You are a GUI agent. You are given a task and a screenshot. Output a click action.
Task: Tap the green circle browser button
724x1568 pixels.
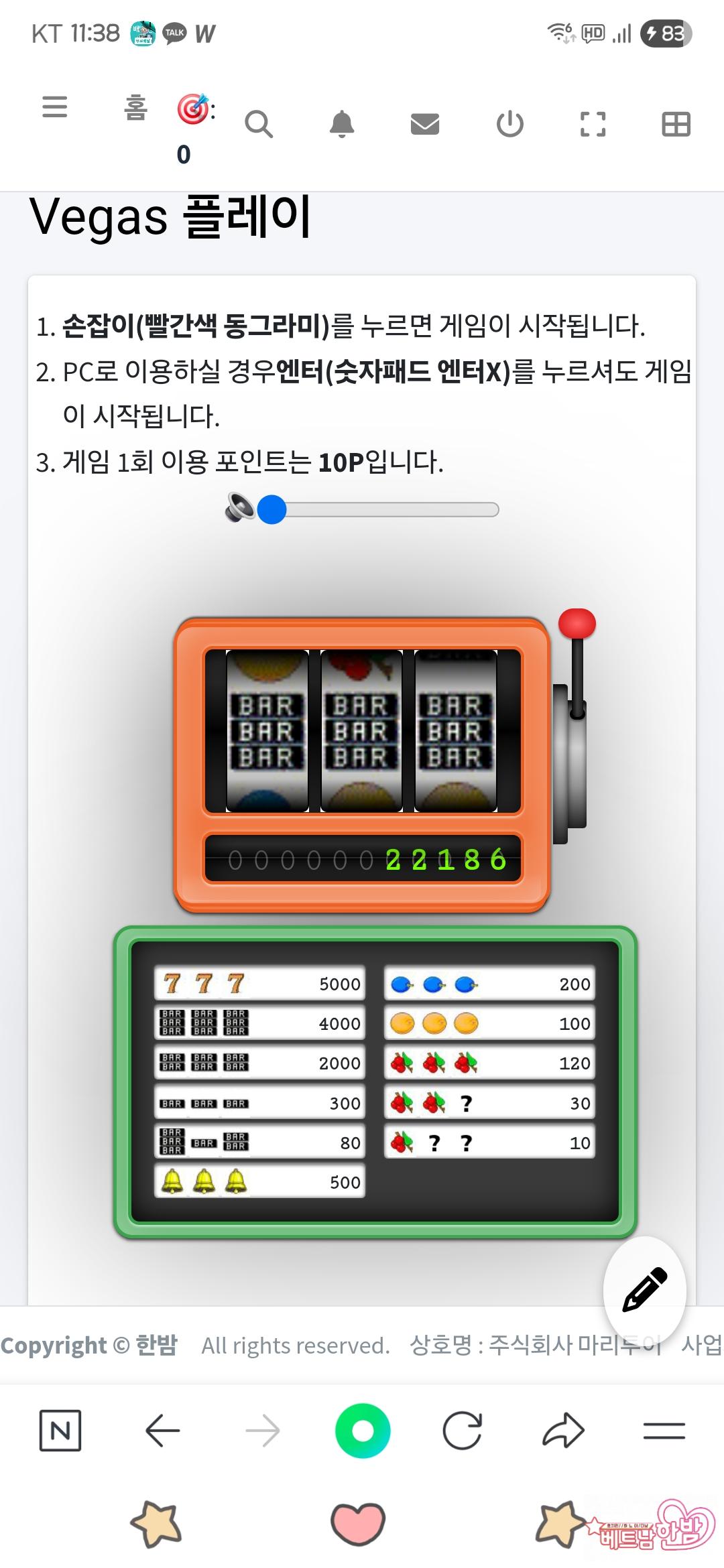363,1430
